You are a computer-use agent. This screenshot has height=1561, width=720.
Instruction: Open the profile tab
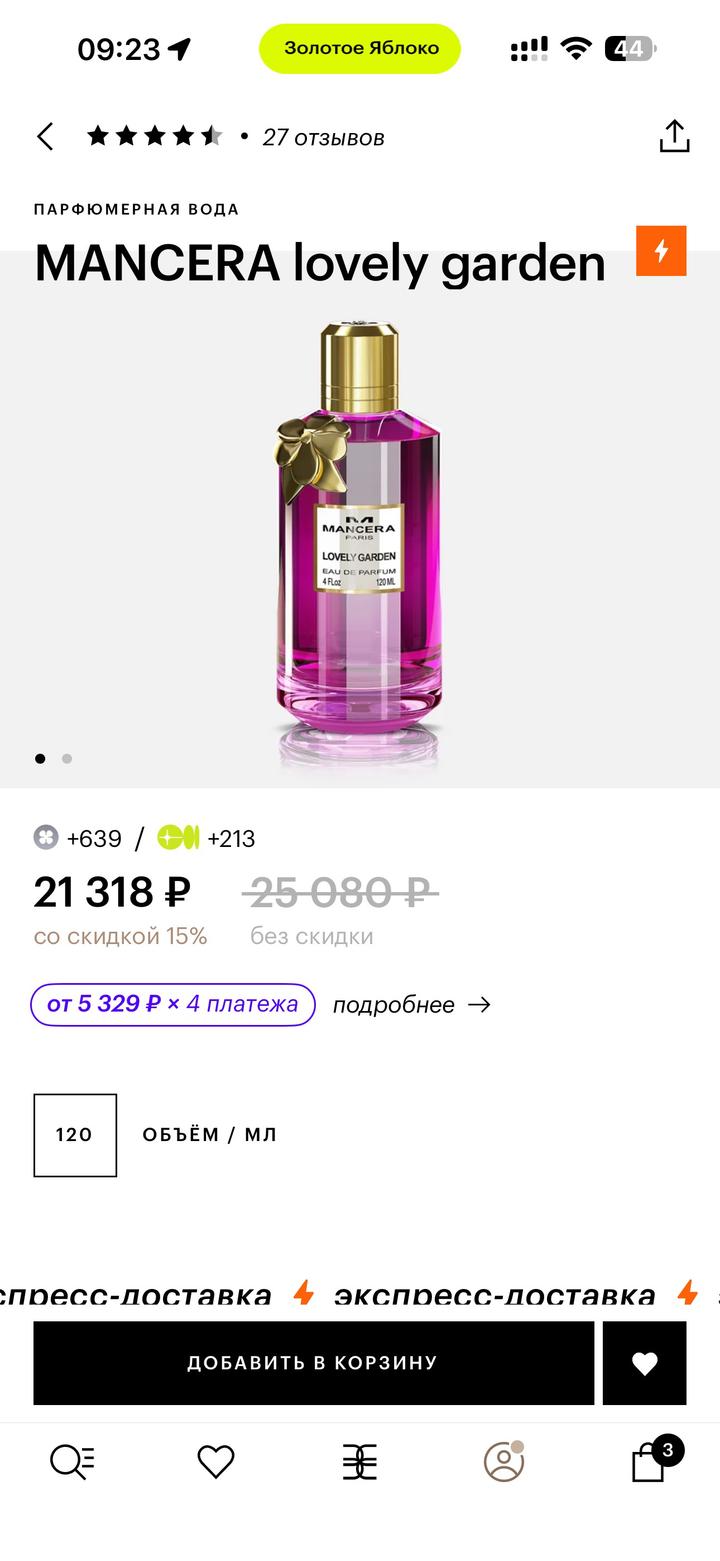504,1462
